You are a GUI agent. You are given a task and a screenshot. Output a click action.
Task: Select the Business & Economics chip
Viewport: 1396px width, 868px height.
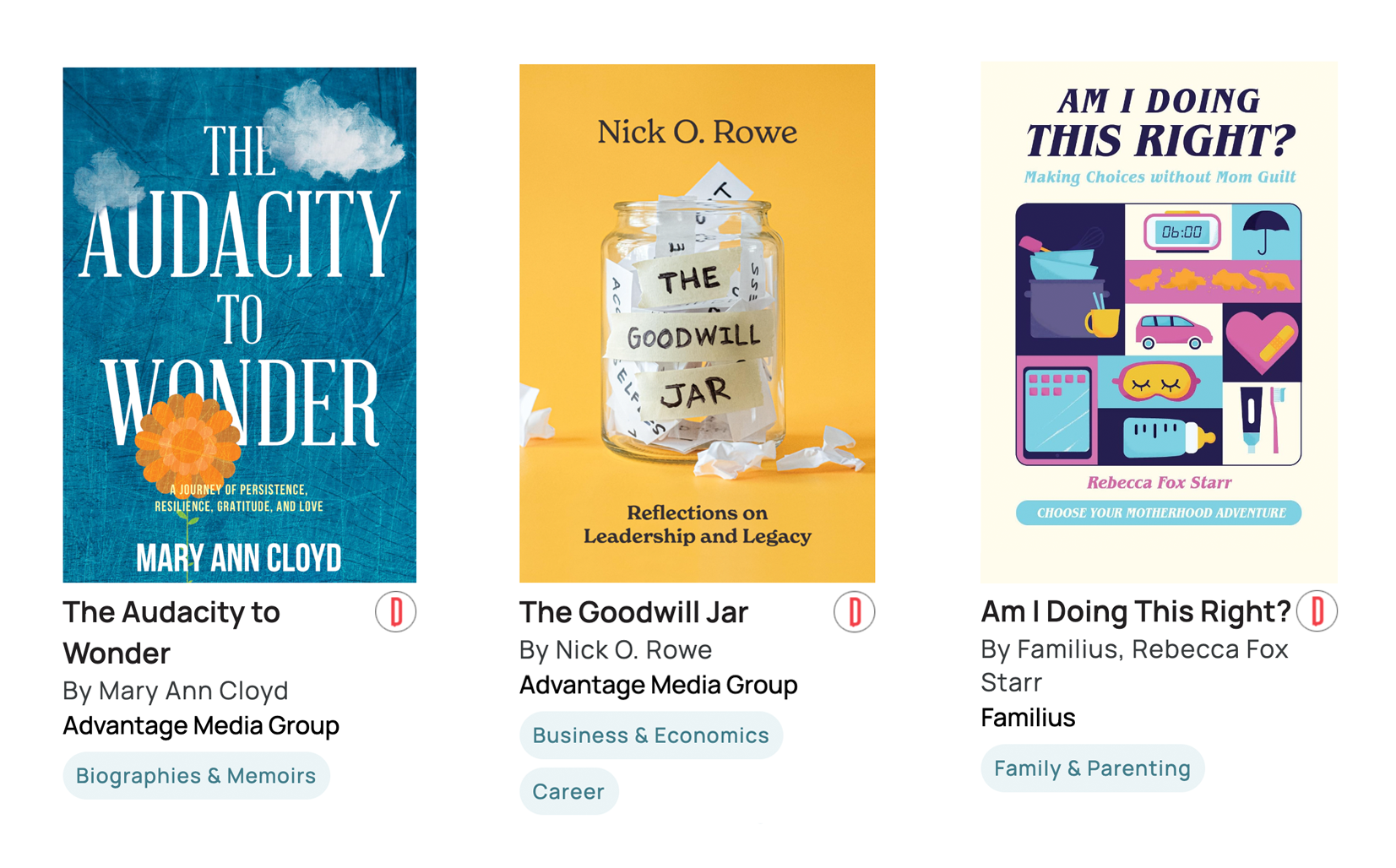click(x=650, y=735)
